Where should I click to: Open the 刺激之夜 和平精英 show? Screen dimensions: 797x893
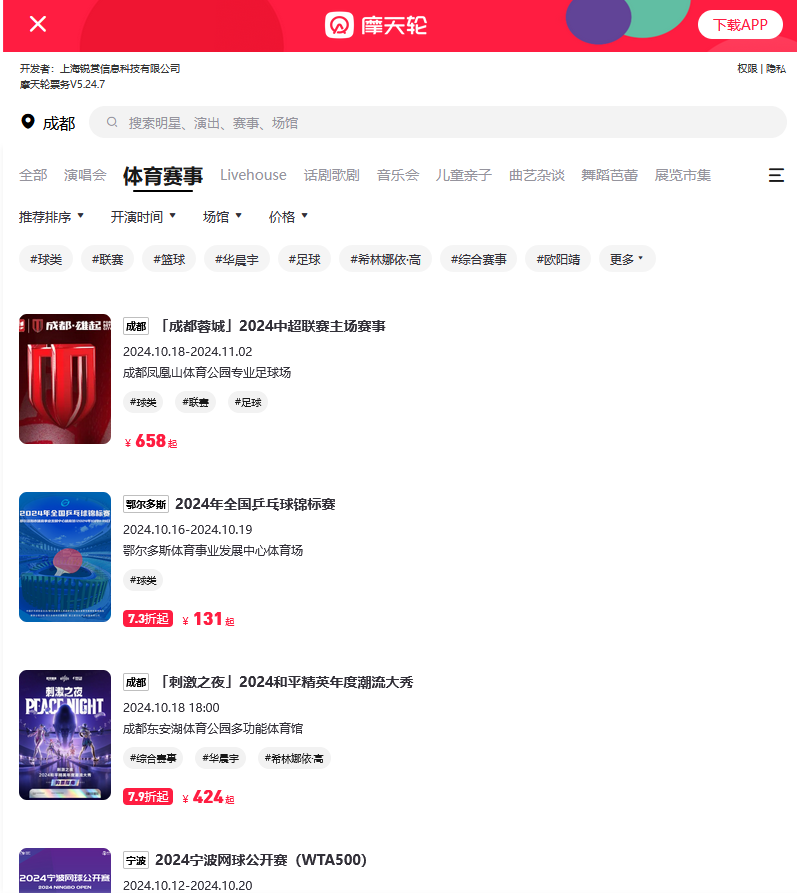tap(284, 682)
